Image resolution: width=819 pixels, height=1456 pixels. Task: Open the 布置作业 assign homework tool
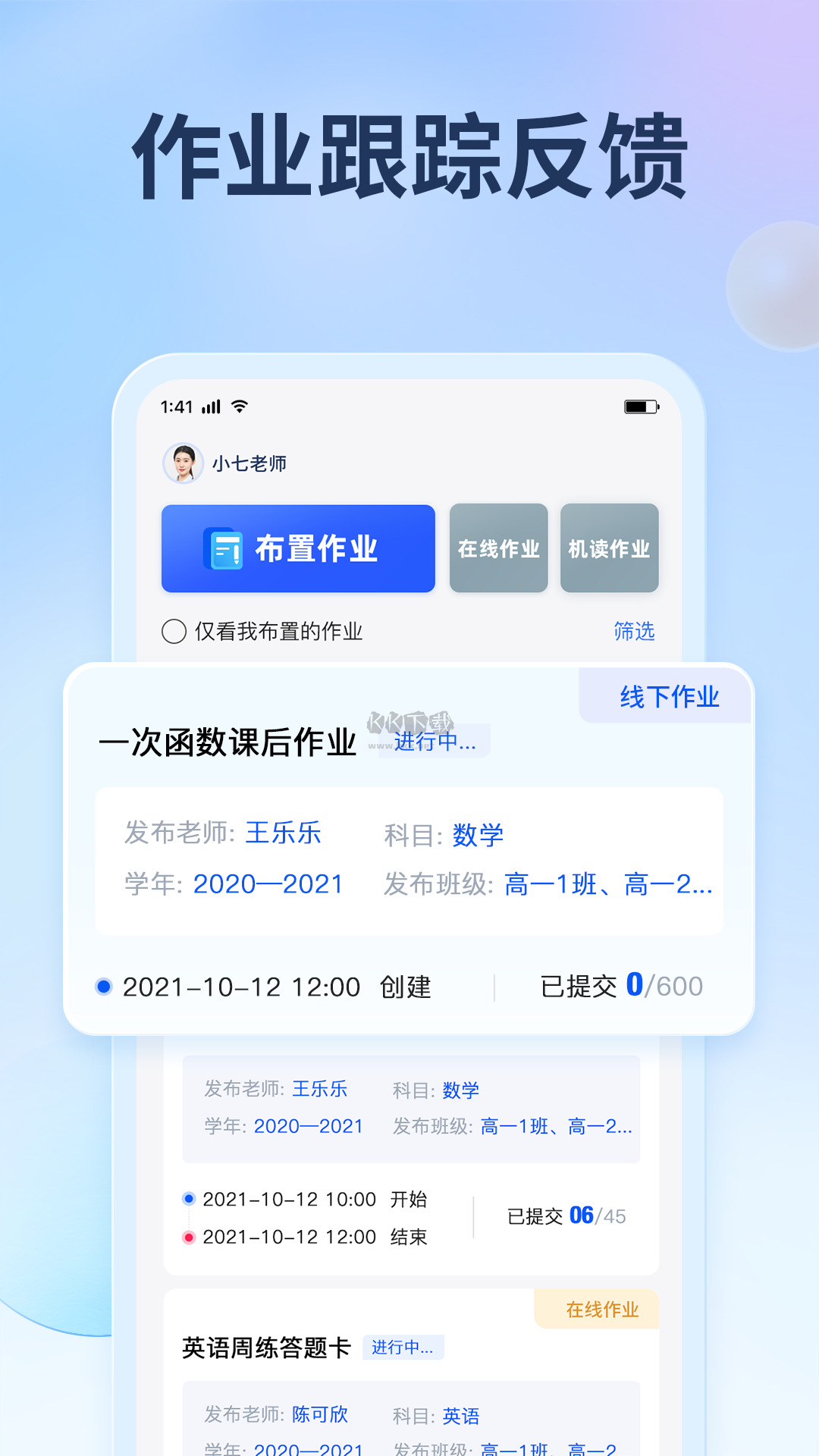click(297, 548)
